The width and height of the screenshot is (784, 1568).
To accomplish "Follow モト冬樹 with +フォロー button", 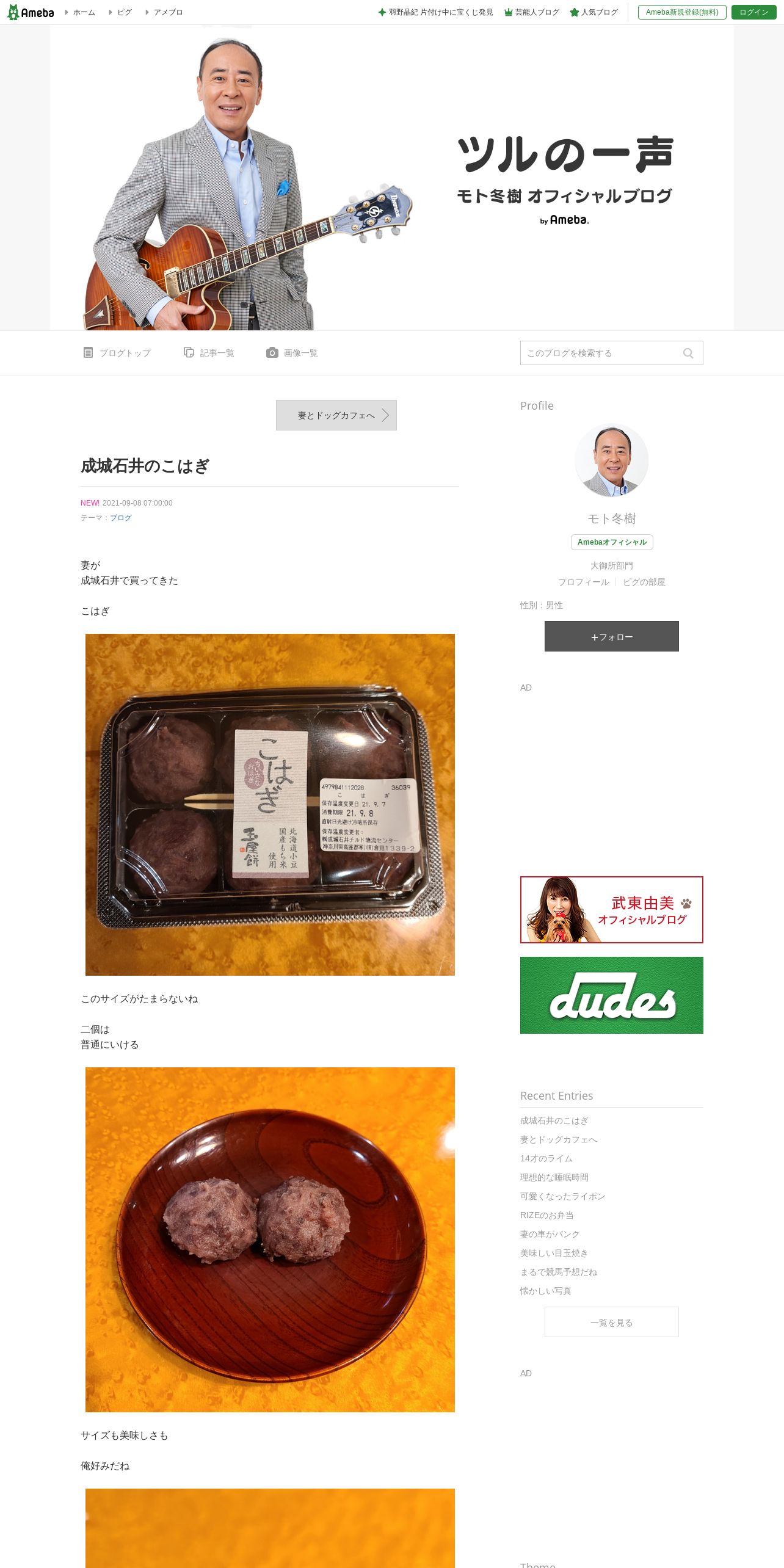I will 612,636.
